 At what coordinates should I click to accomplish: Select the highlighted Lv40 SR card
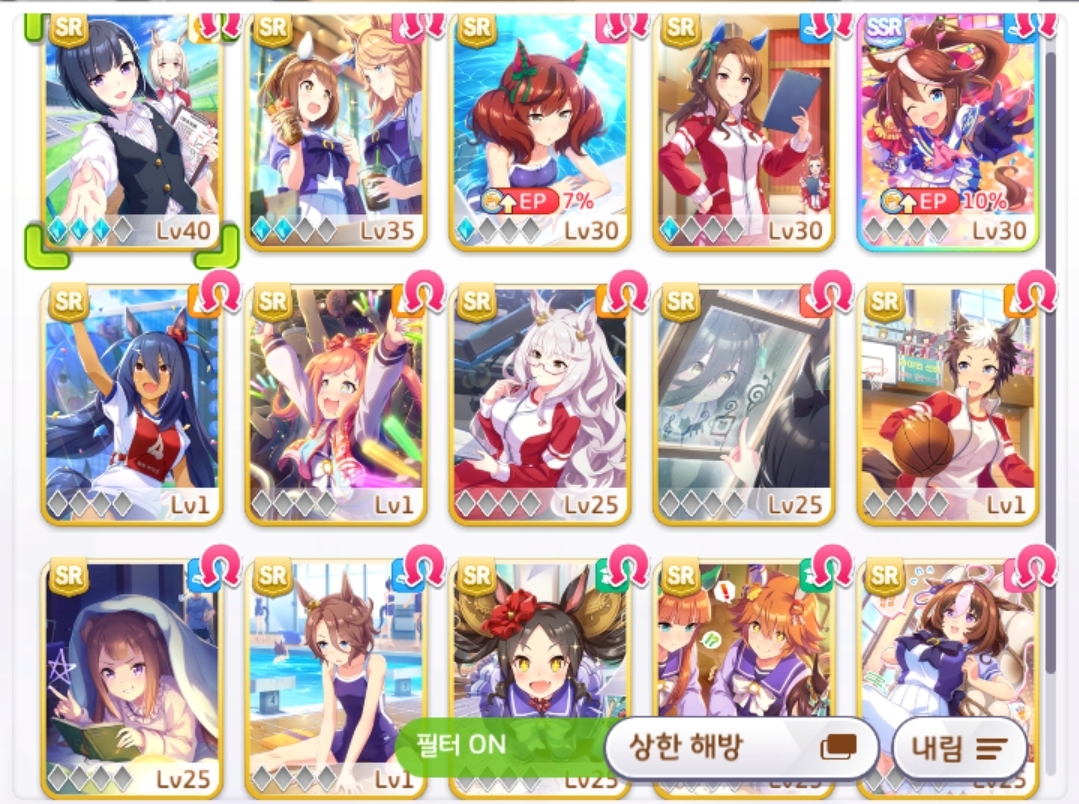point(132,130)
